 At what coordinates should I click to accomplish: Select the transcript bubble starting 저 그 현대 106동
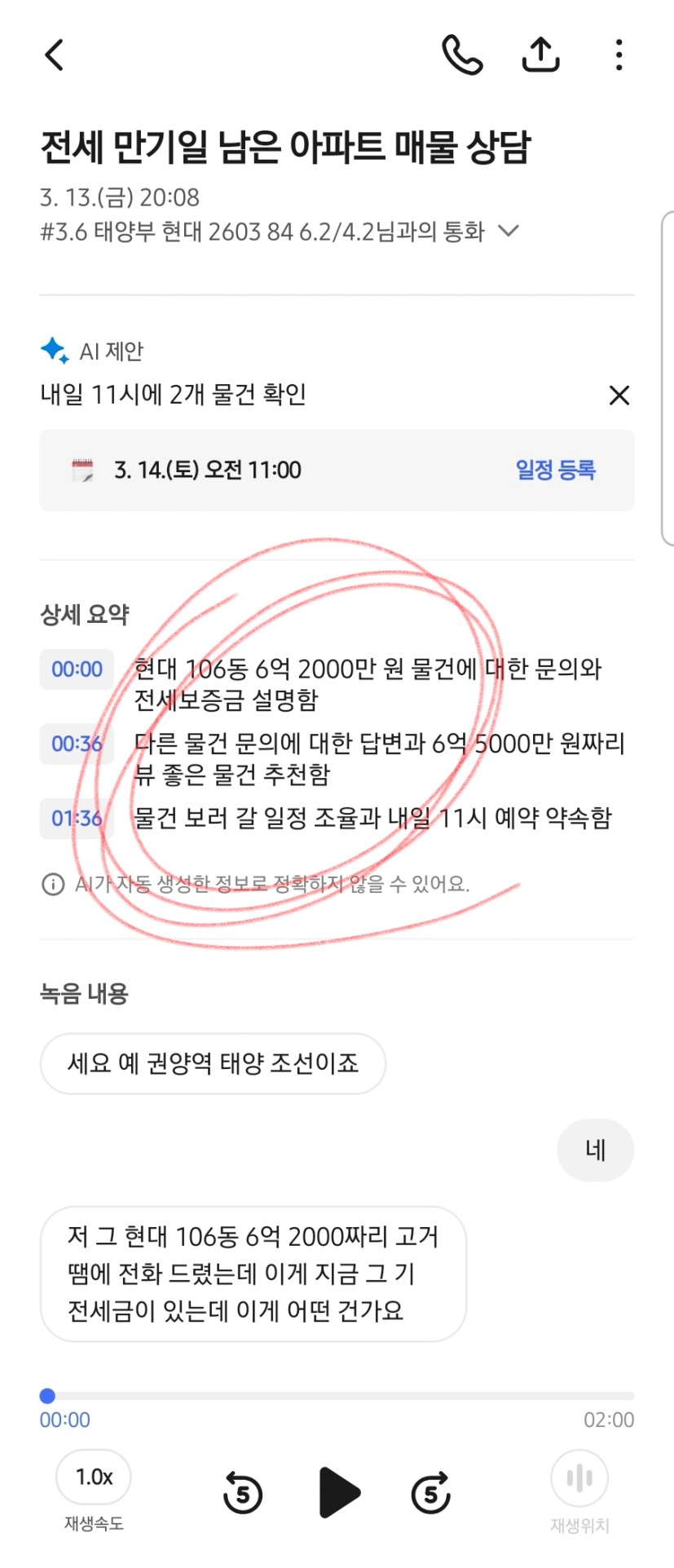click(x=253, y=1274)
